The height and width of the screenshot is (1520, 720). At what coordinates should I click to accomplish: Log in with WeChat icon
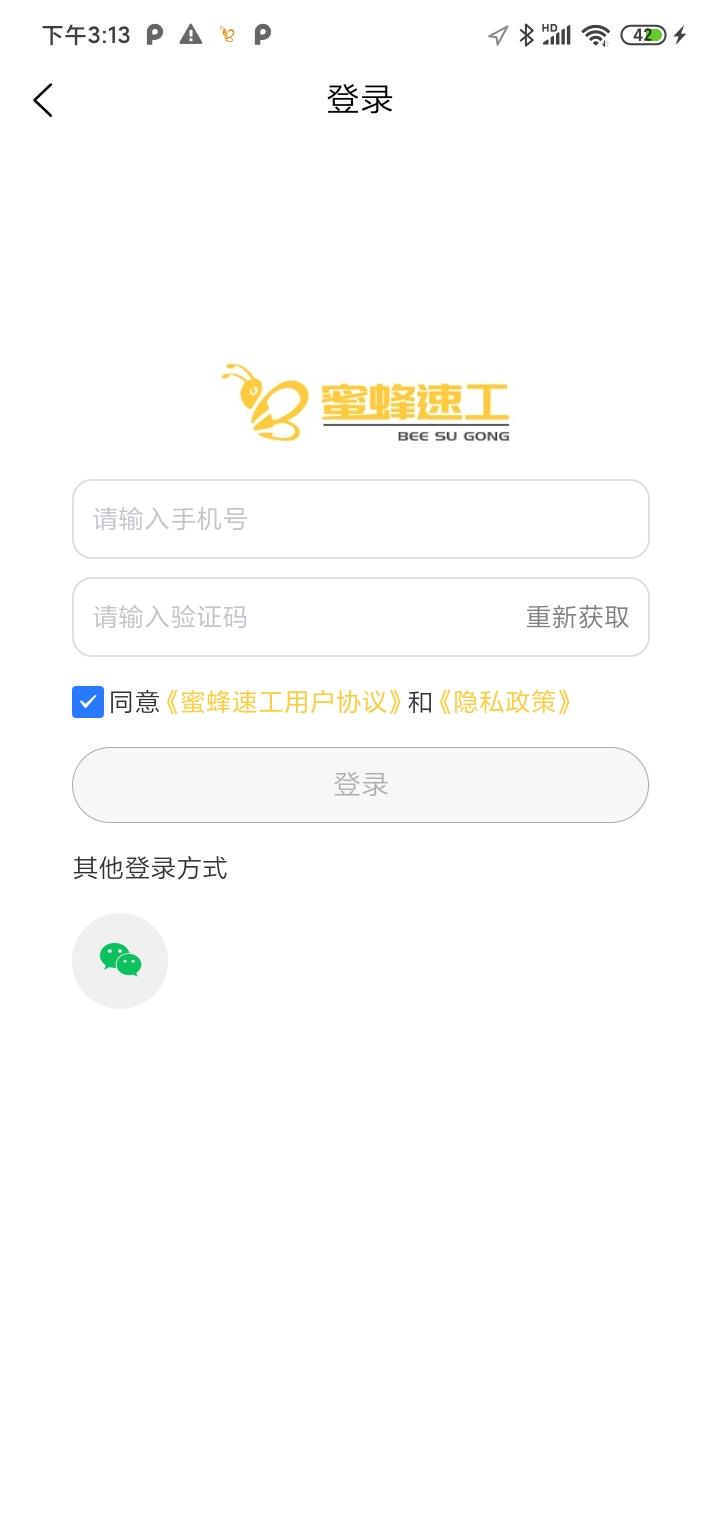pyautogui.click(x=120, y=960)
